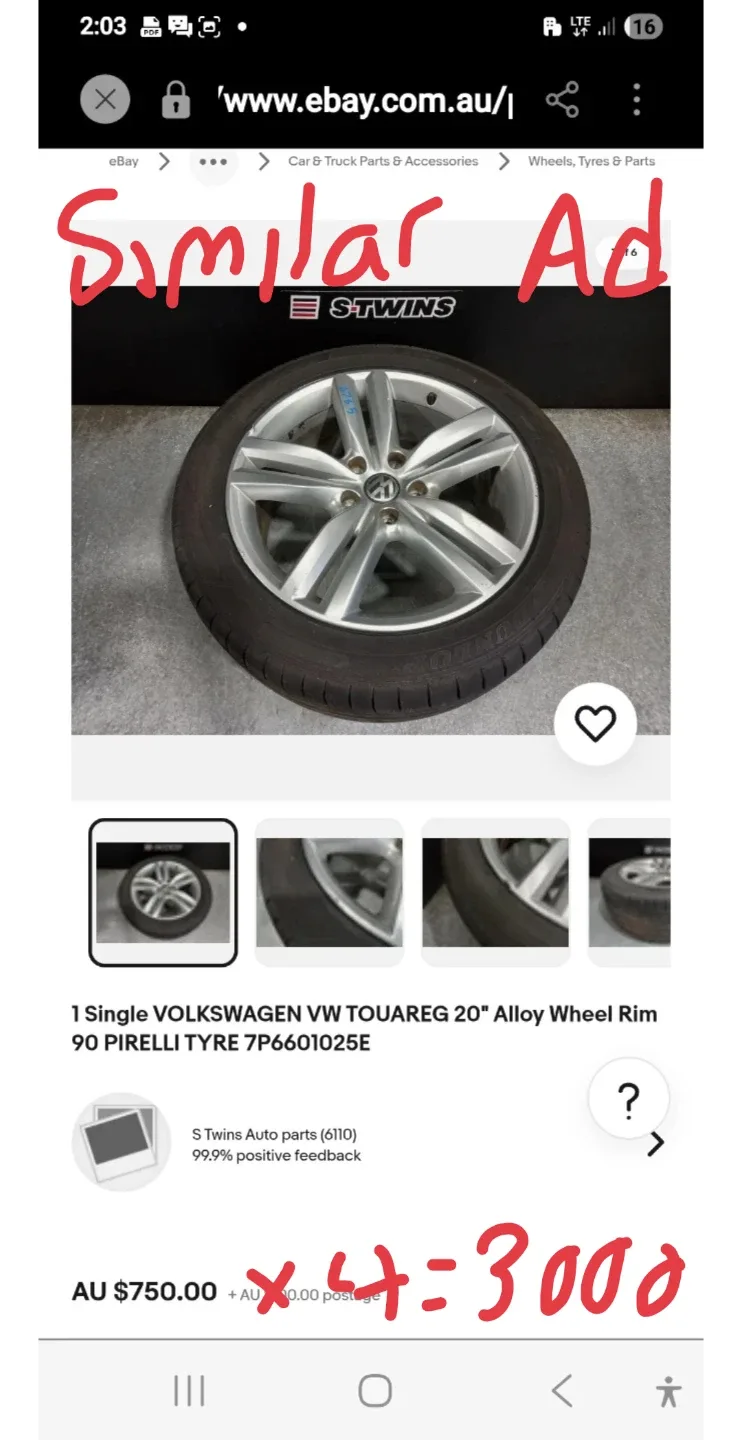Select the Wheels, Tyres & Parts breadcrumb

click(592, 161)
